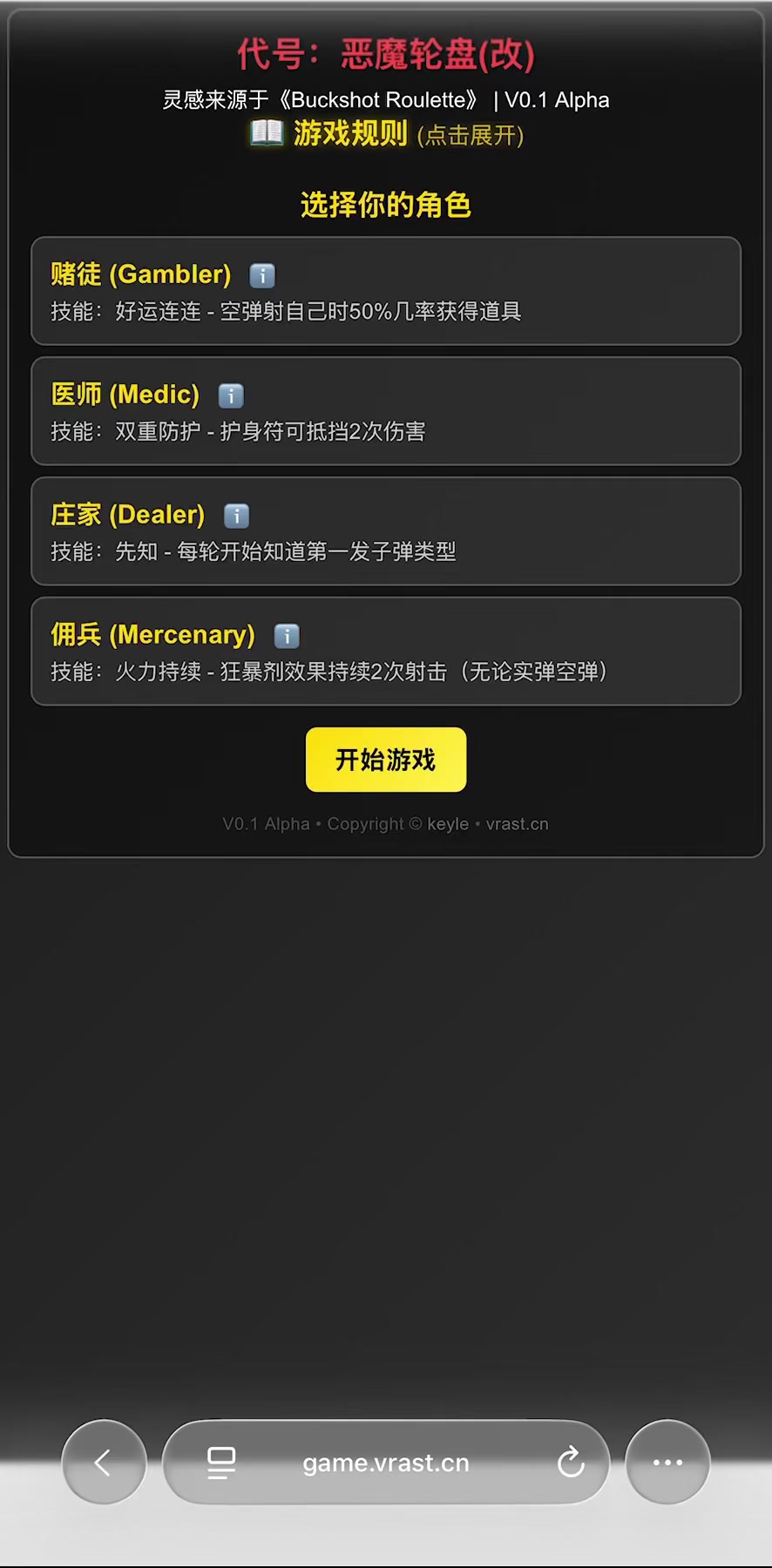Select the 佣兵 (Mercenary) character card
Viewport: 772px width, 1568px height.
pos(386,652)
